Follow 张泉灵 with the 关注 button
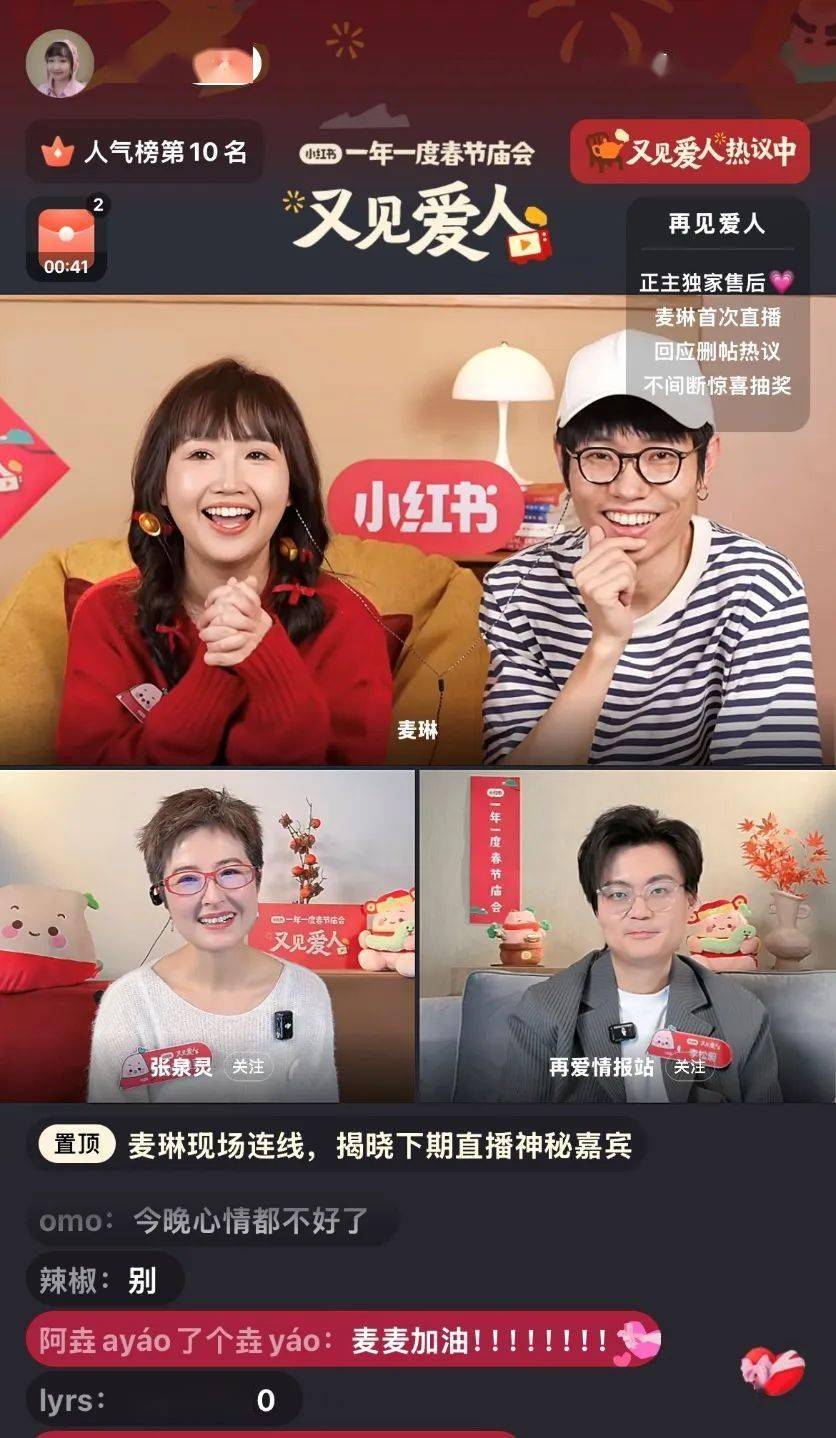This screenshot has width=836, height=1438. click(x=248, y=1067)
